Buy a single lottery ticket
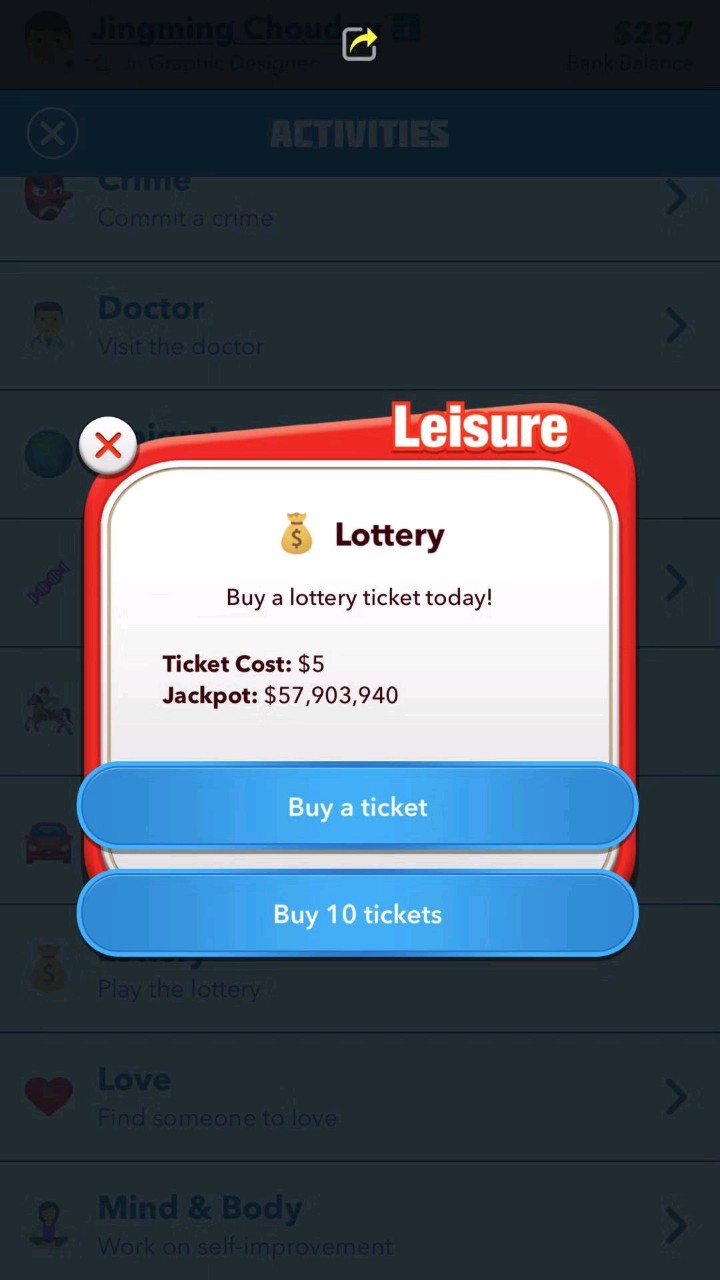This screenshot has height=1280, width=720. pos(358,807)
